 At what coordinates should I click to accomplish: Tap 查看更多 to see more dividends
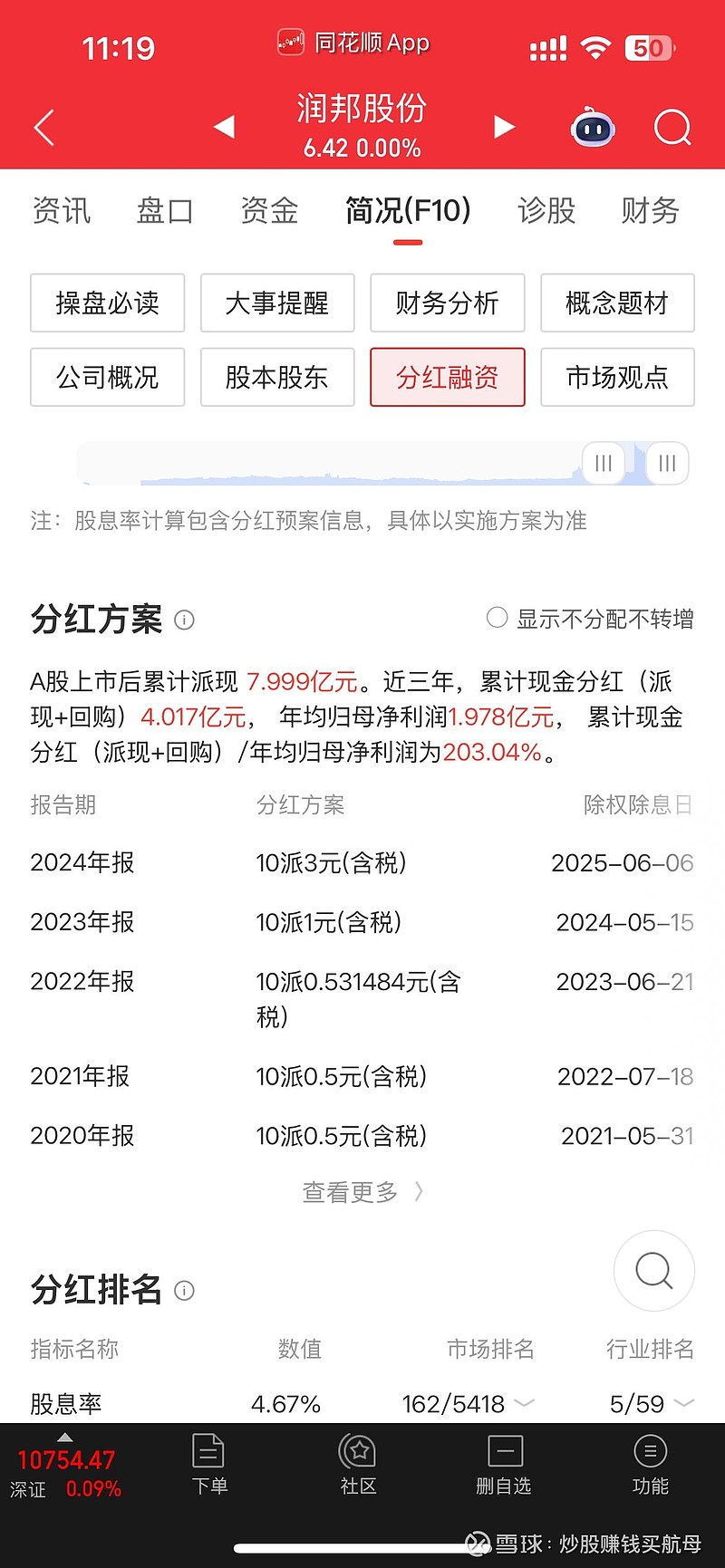point(362,1192)
